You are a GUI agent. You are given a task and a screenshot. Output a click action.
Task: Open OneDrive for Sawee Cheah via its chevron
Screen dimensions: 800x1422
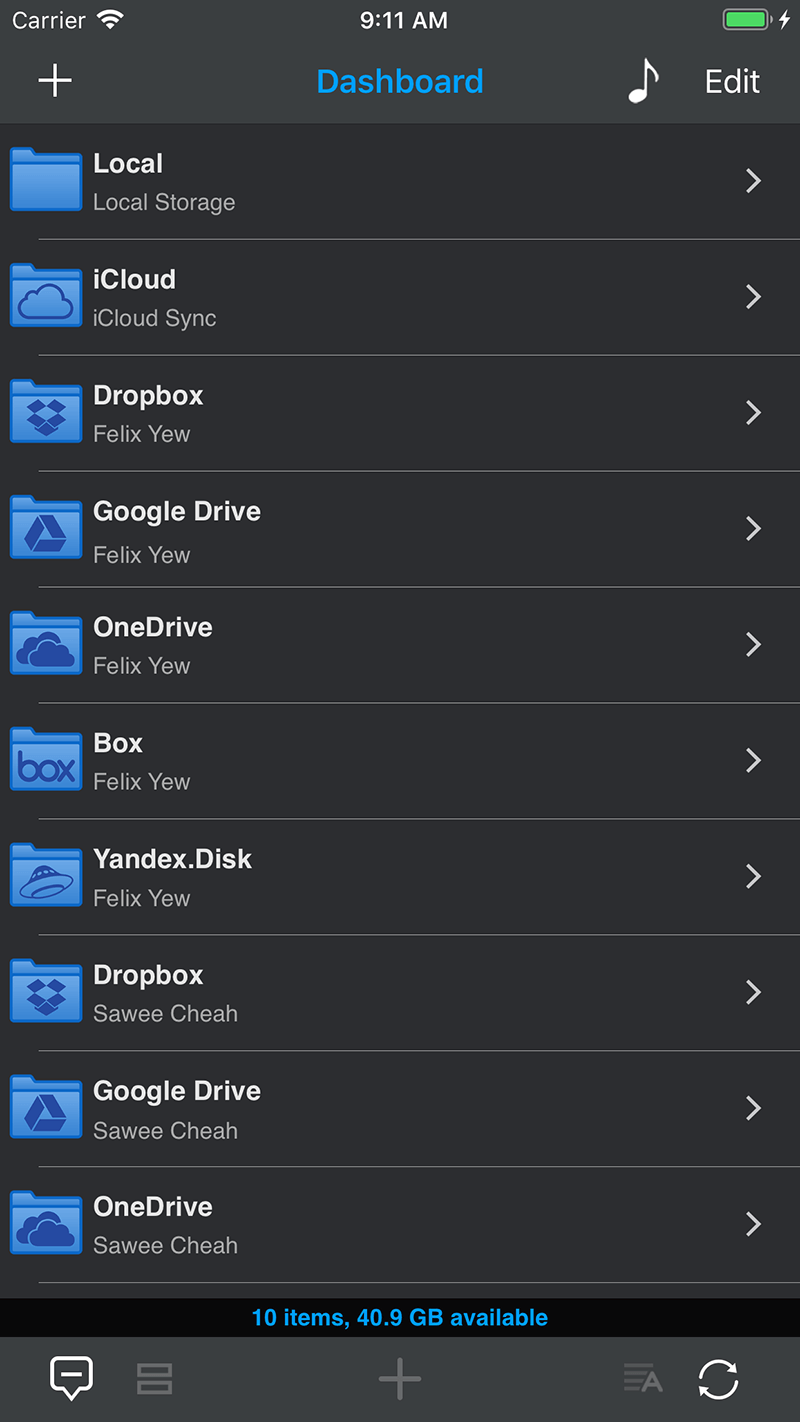pyautogui.click(x=753, y=1224)
